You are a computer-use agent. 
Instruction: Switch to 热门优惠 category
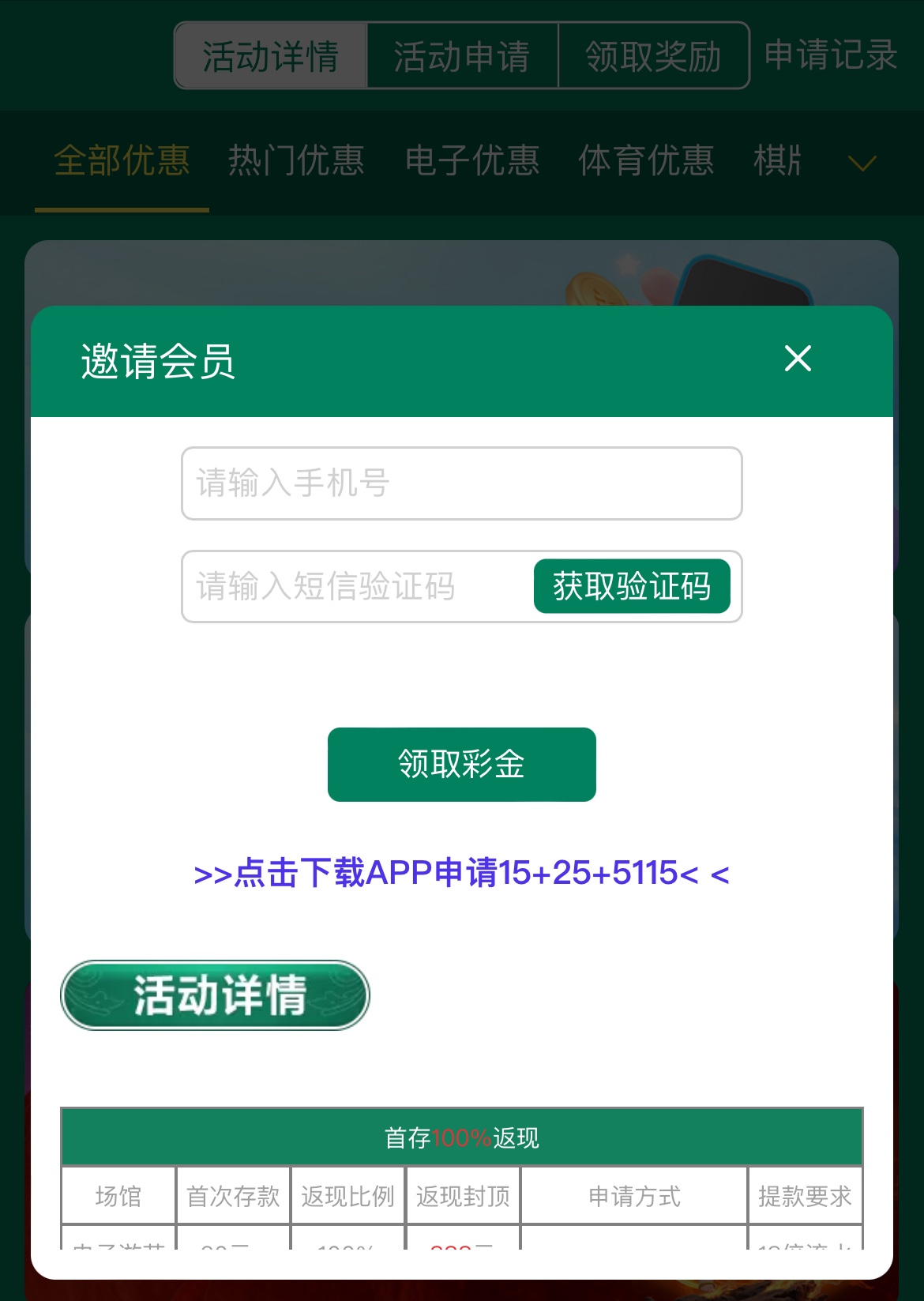point(296,161)
